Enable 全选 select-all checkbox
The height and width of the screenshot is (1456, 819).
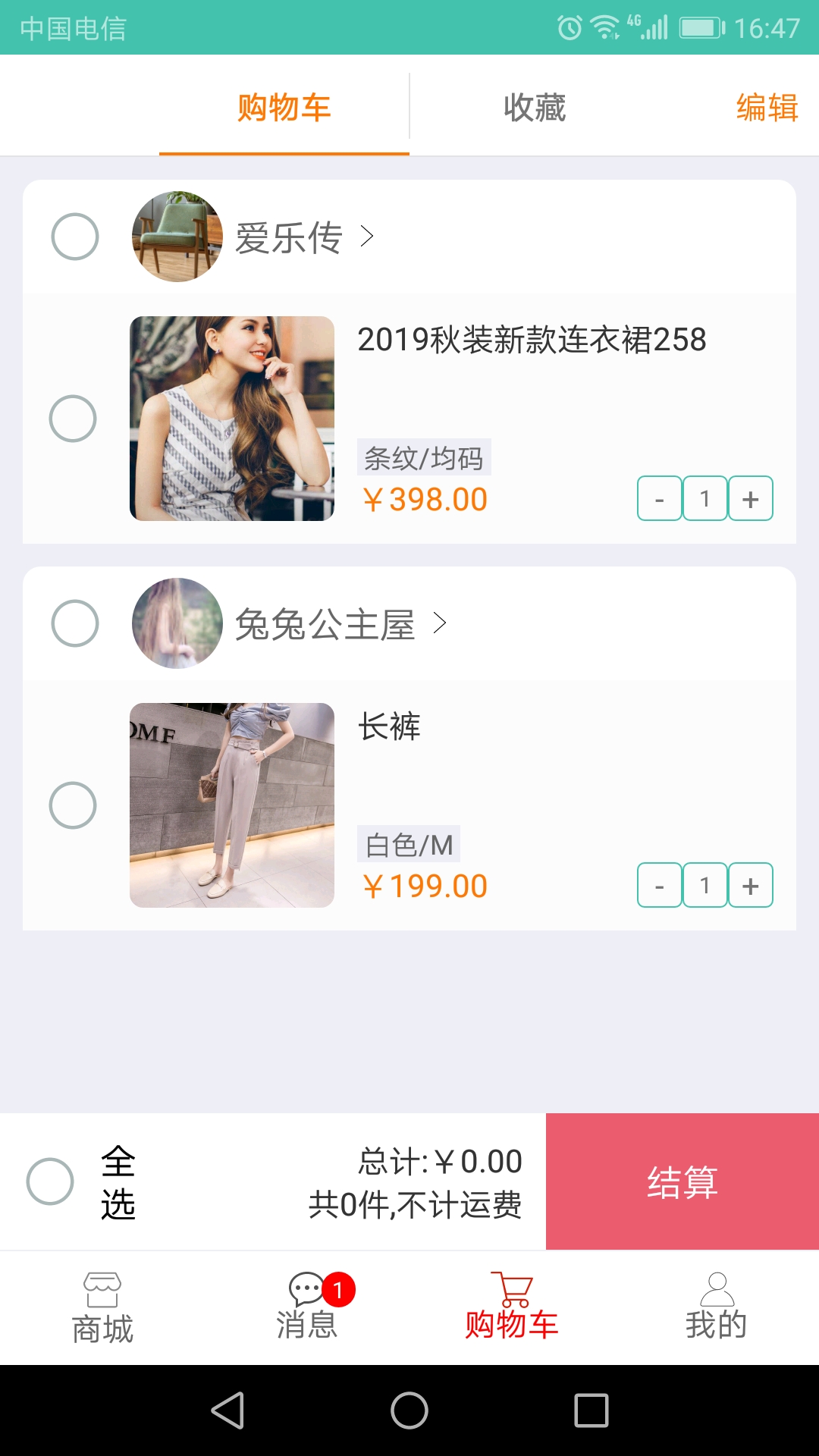pos(51,1180)
